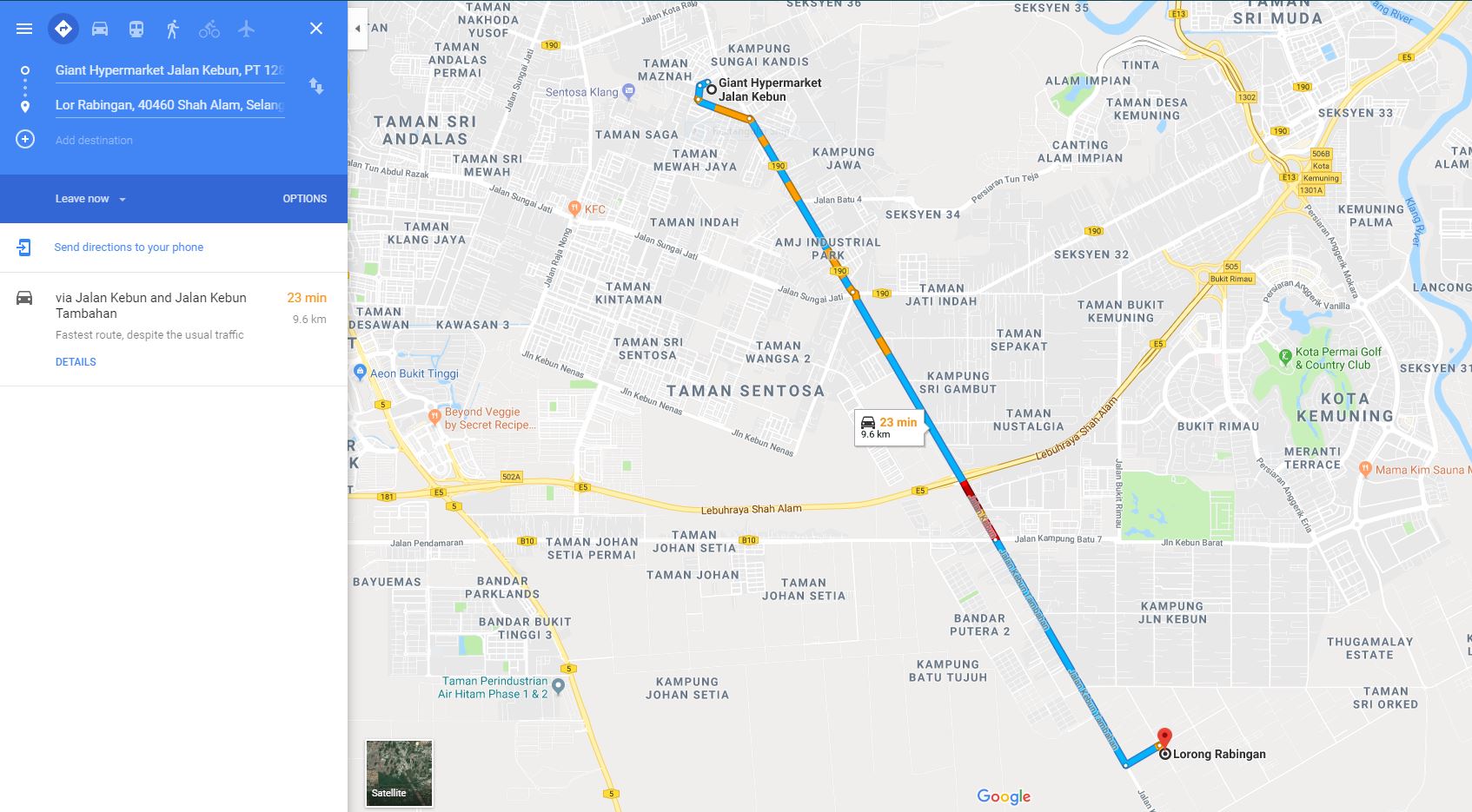Open DETAILS for the Jalan Kebun route

pos(76,362)
